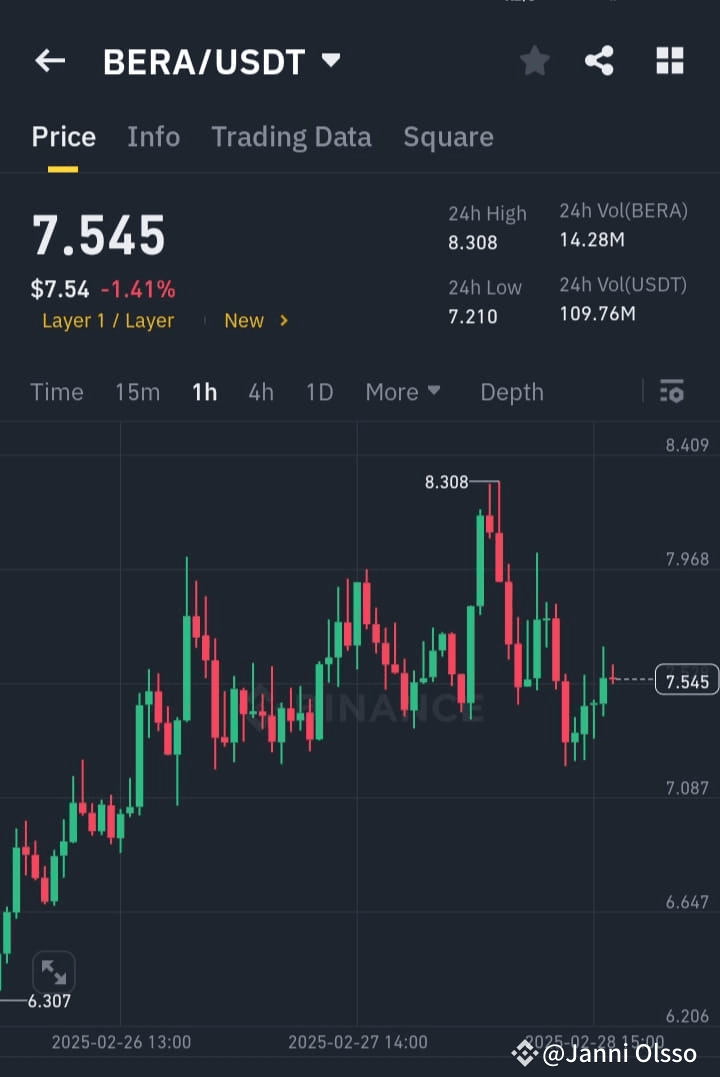
Task: Expand chart to fullscreen with arrows icon
Action: 54,971
